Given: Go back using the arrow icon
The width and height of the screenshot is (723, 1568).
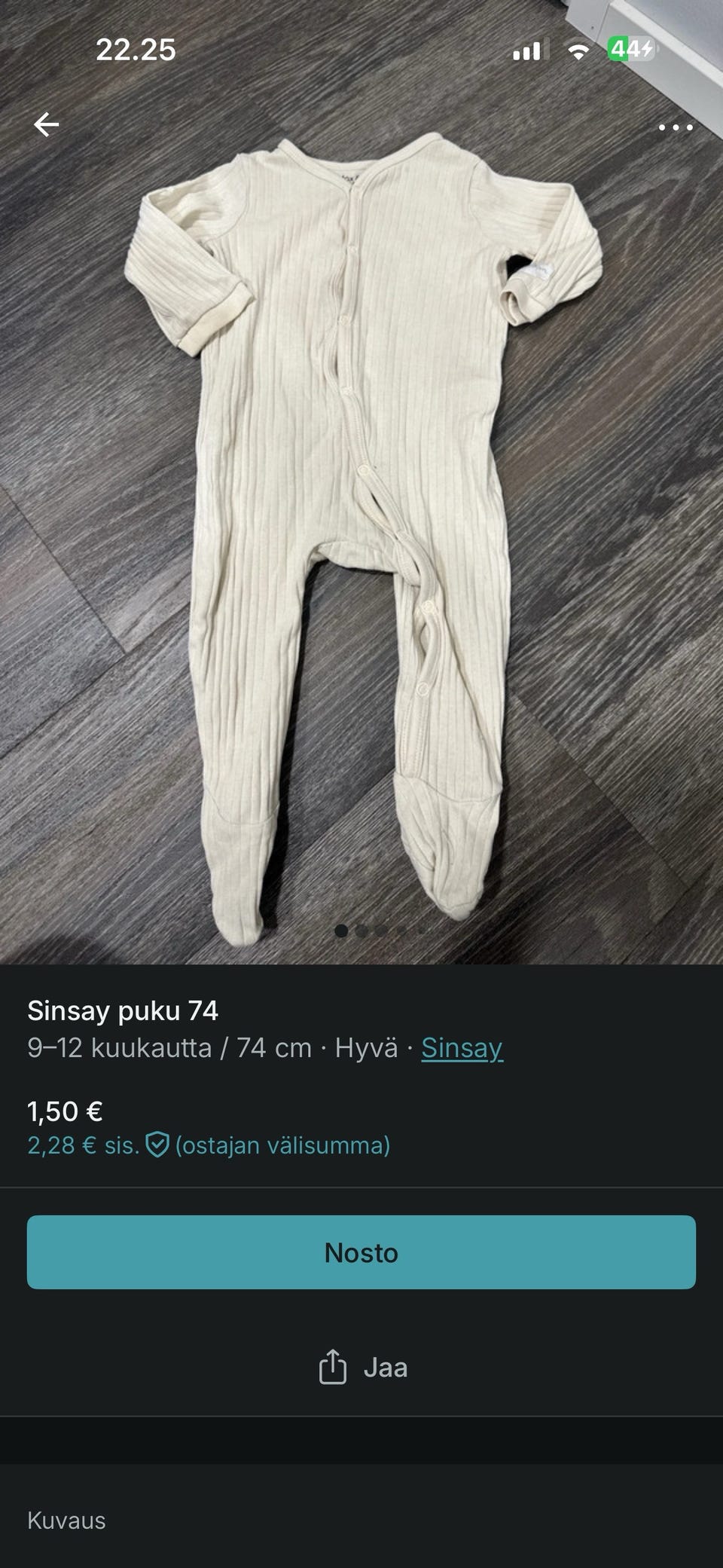Looking at the screenshot, I should [47, 125].
